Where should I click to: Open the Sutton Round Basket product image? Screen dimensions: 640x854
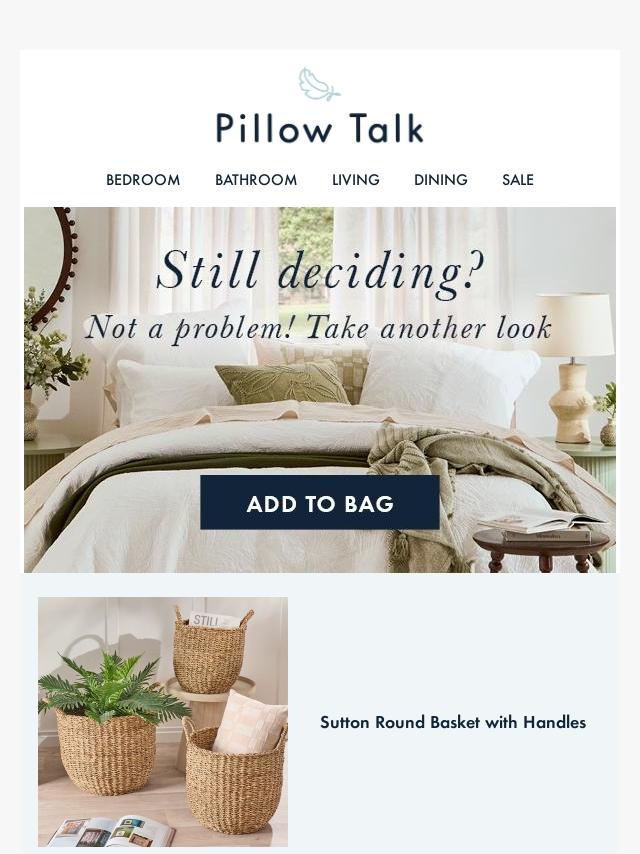coord(163,721)
